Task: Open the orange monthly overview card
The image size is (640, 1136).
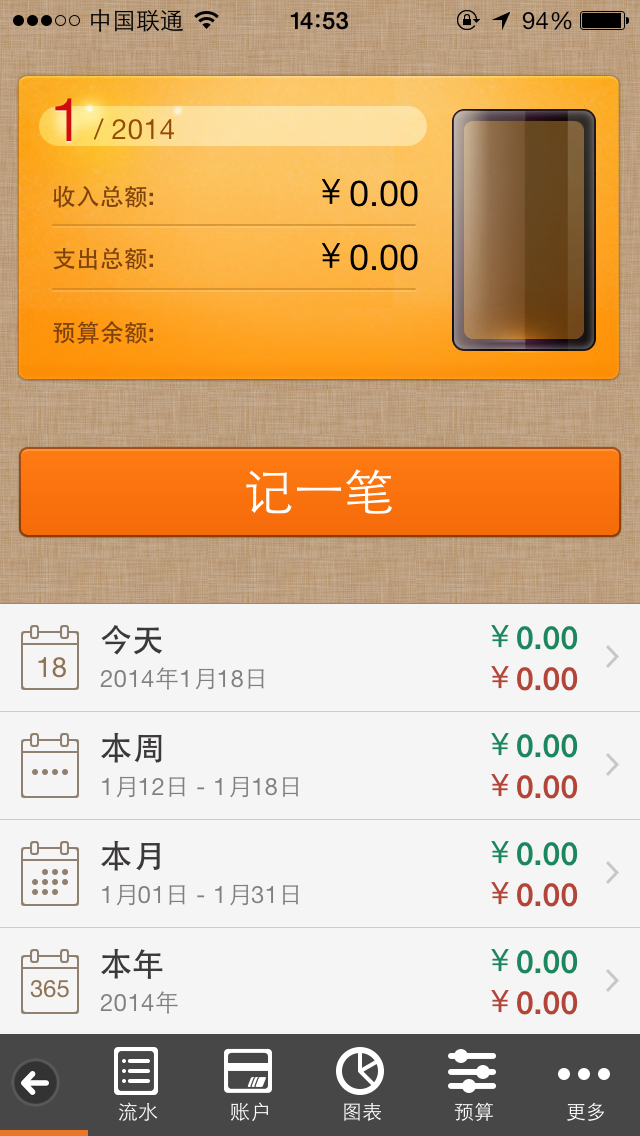Action: pyautogui.click(x=319, y=227)
